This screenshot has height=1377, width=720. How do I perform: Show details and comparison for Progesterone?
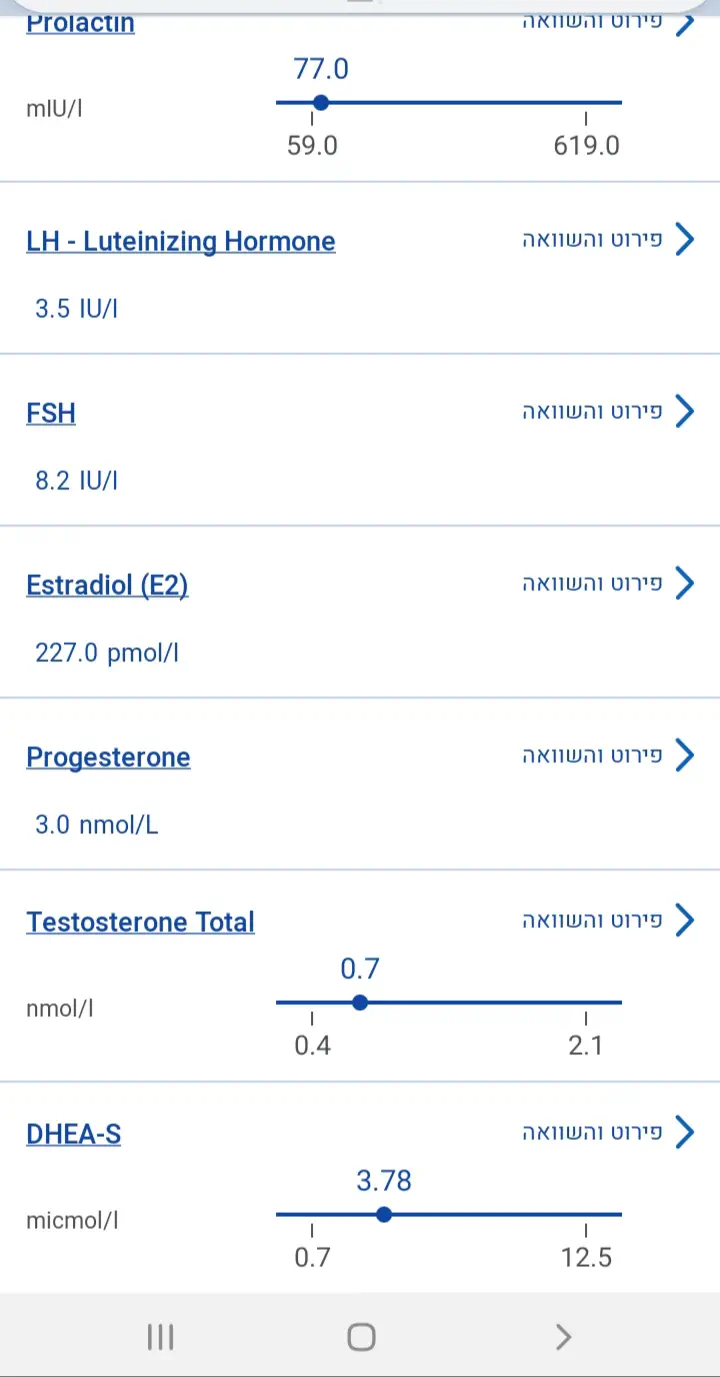(607, 756)
